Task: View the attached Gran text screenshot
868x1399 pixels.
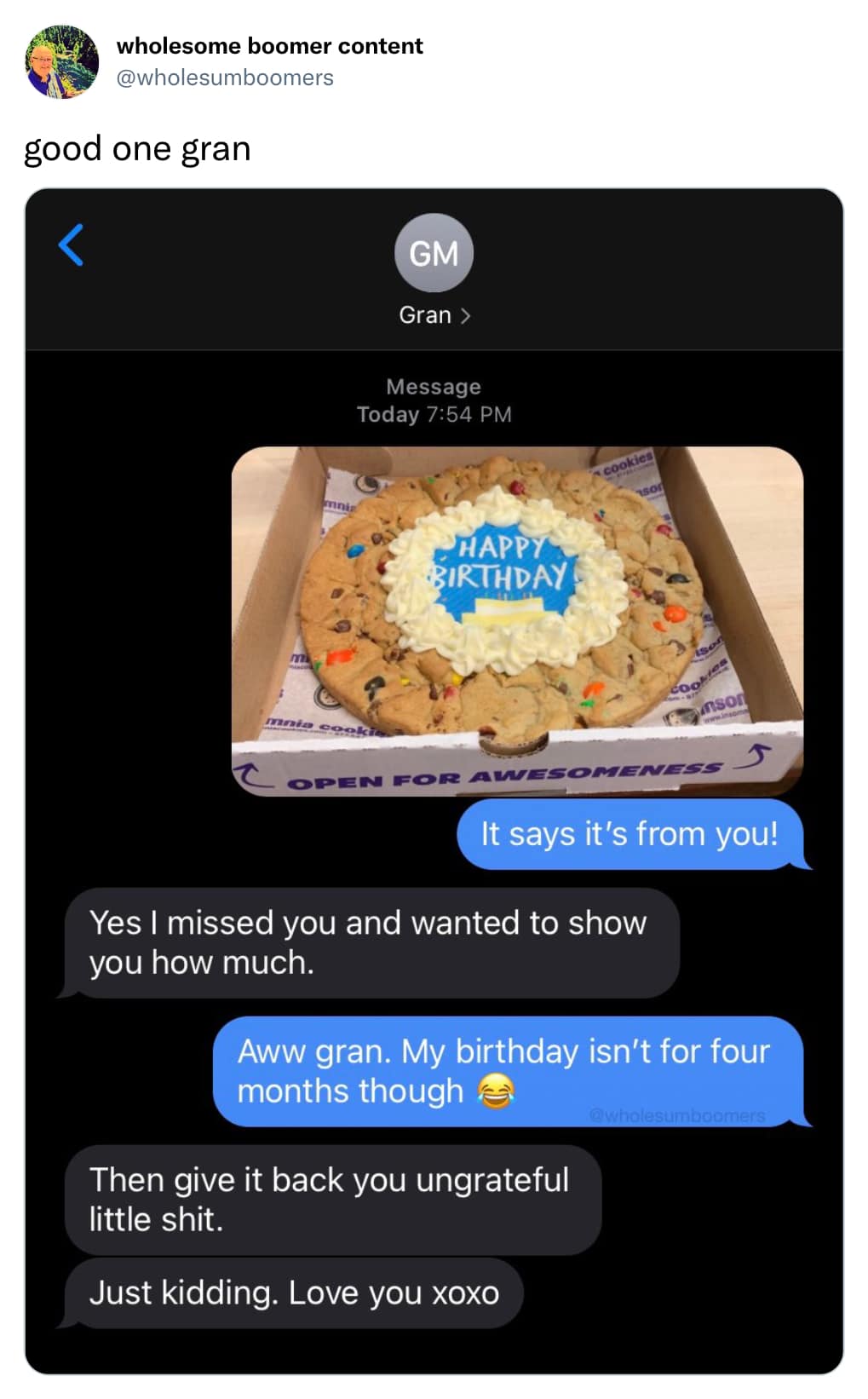Action: (x=434, y=780)
